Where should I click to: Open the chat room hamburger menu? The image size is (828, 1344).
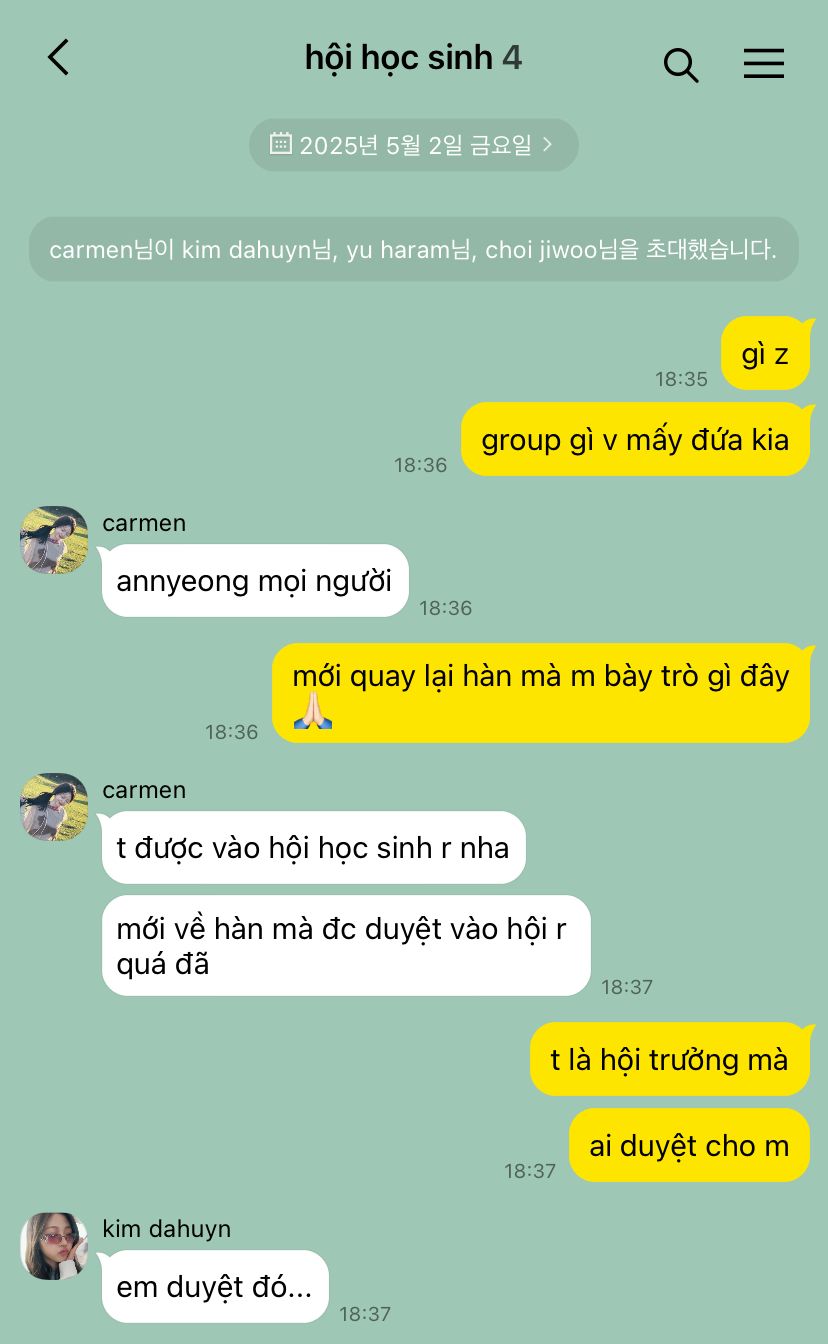[763, 63]
